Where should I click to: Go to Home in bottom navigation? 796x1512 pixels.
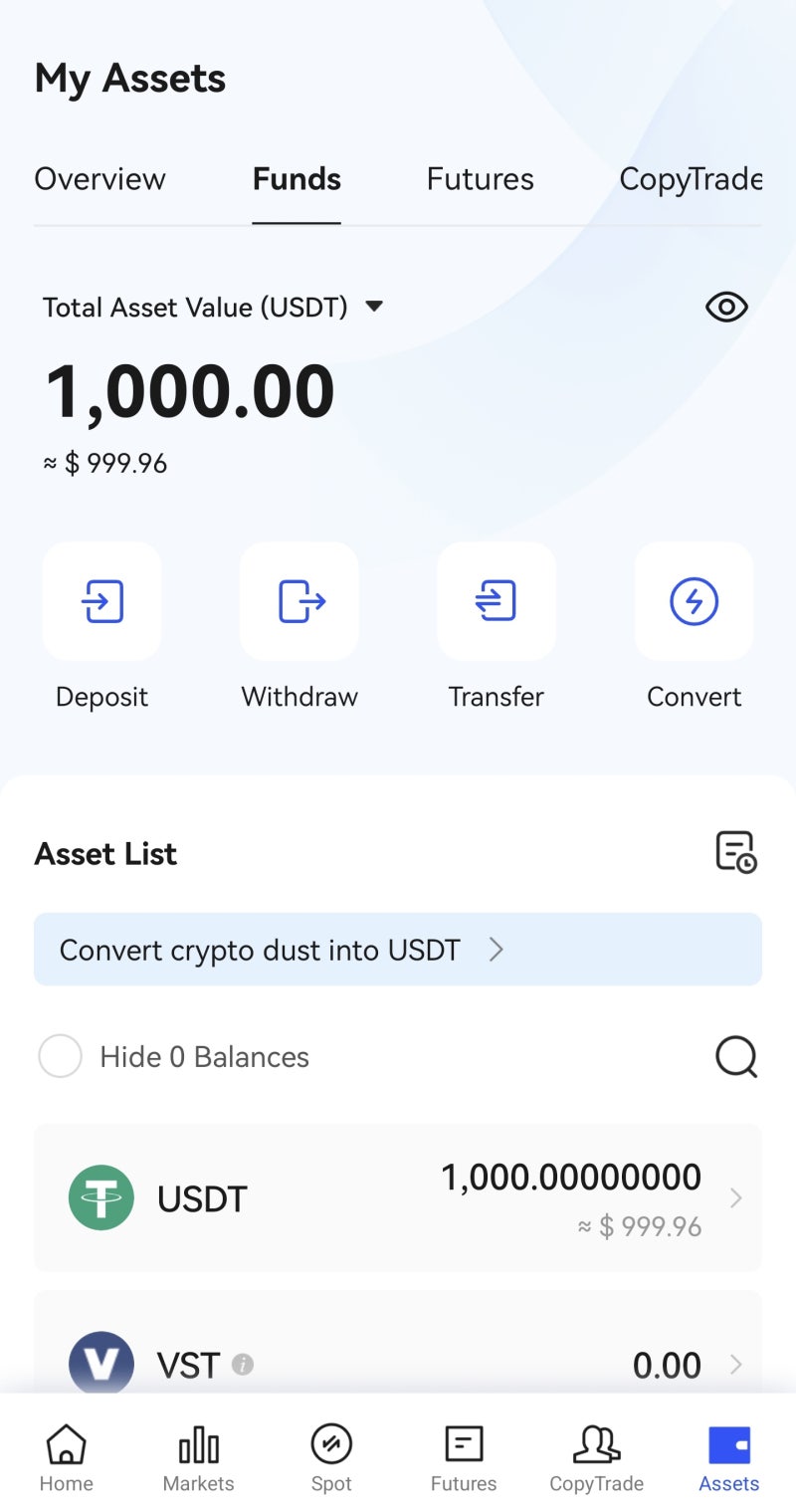click(x=67, y=1459)
